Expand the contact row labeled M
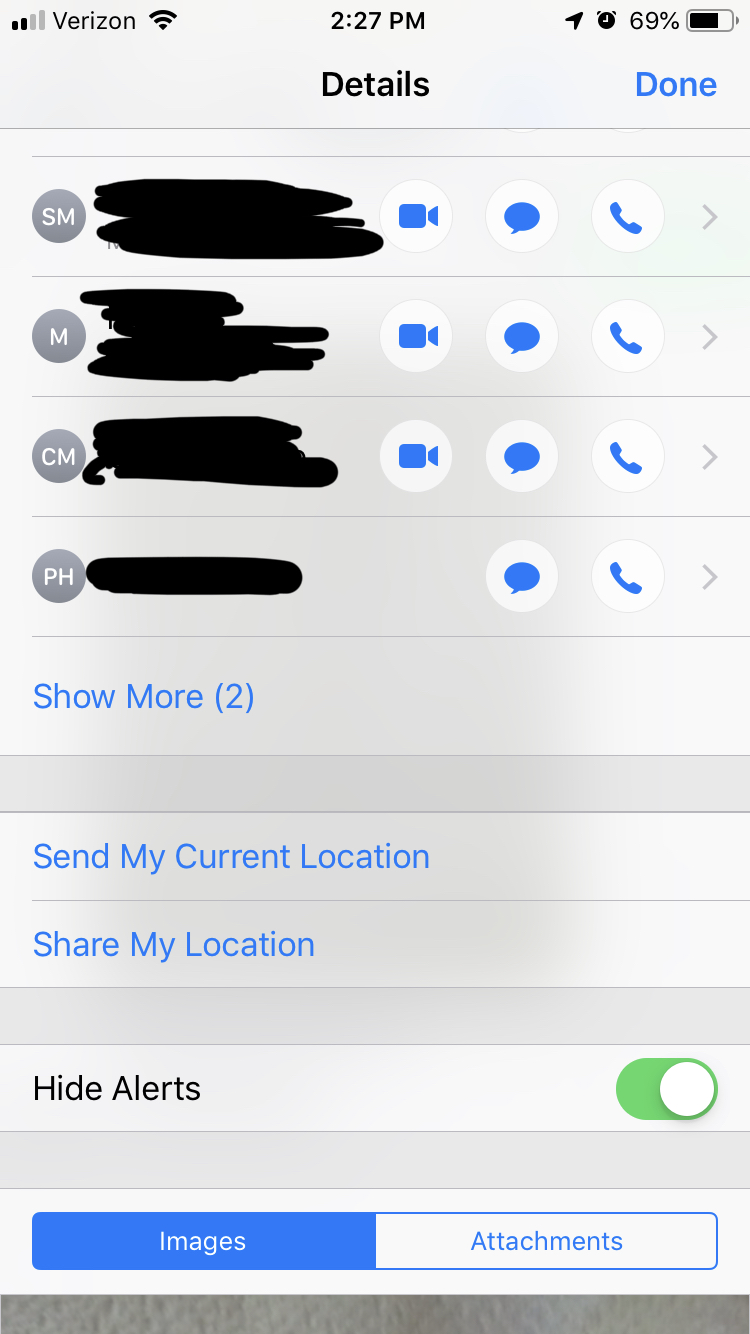The width and height of the screenshot is (750, 1334). [x=709, y=336]
